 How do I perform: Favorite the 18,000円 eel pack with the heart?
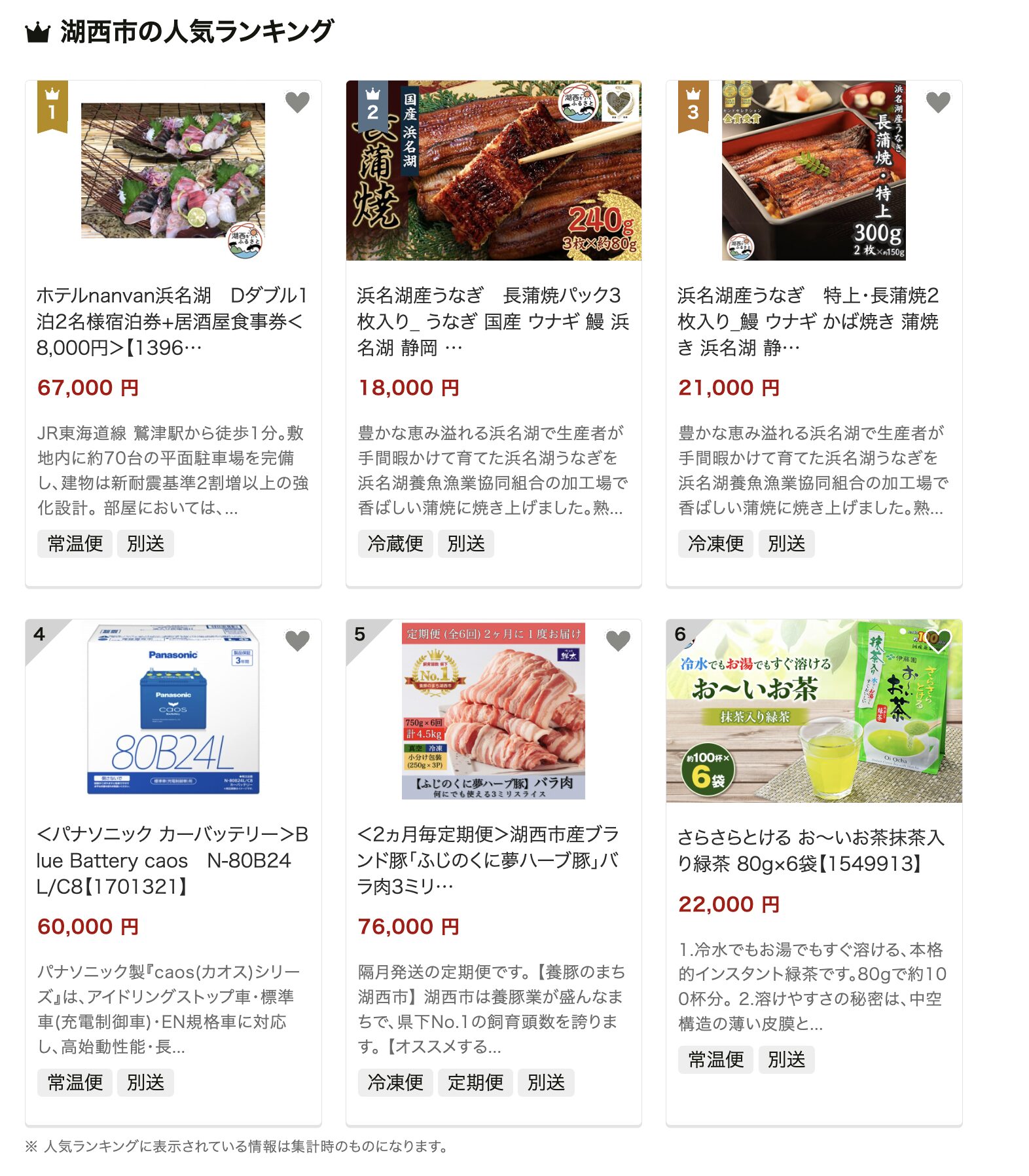pos(617,102)
